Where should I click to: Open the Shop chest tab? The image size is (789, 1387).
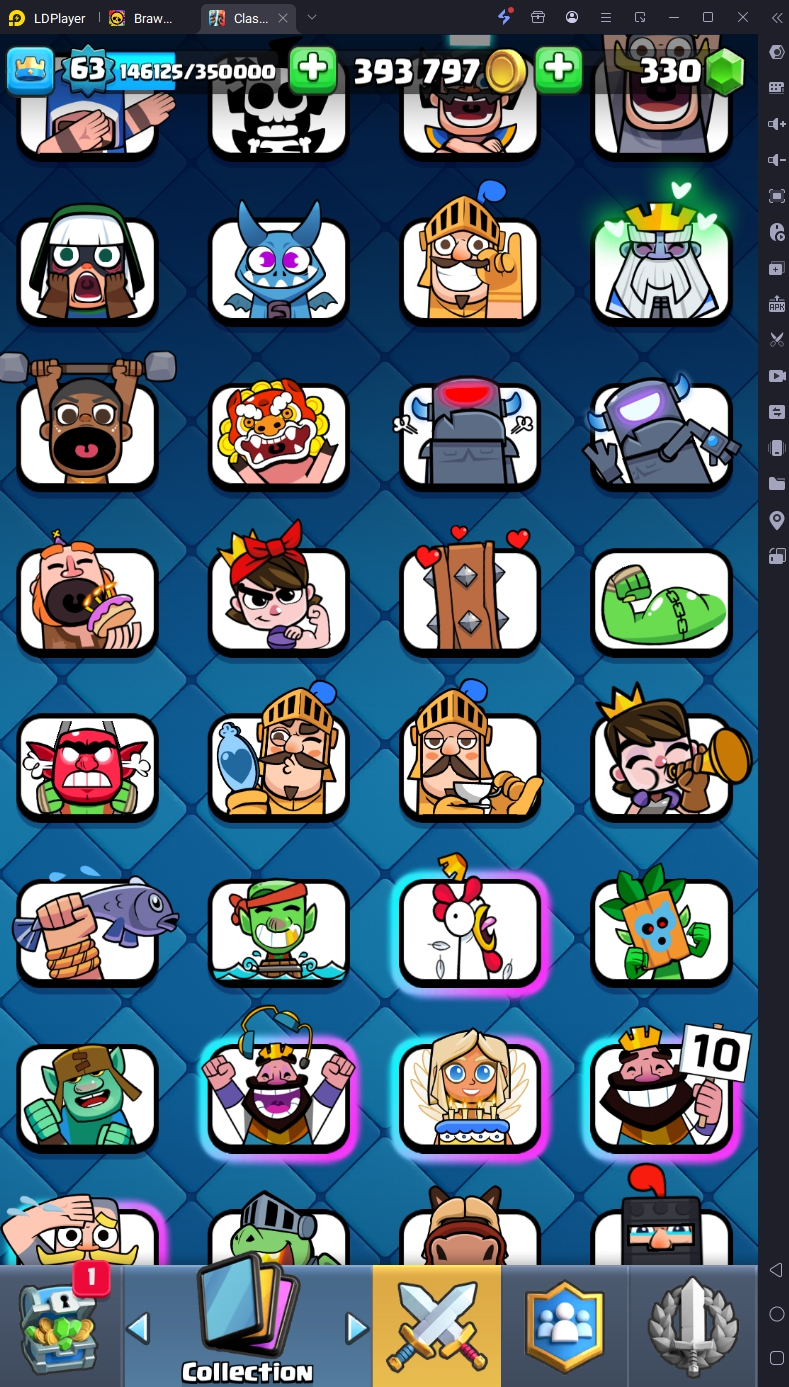coord(60,1326)
